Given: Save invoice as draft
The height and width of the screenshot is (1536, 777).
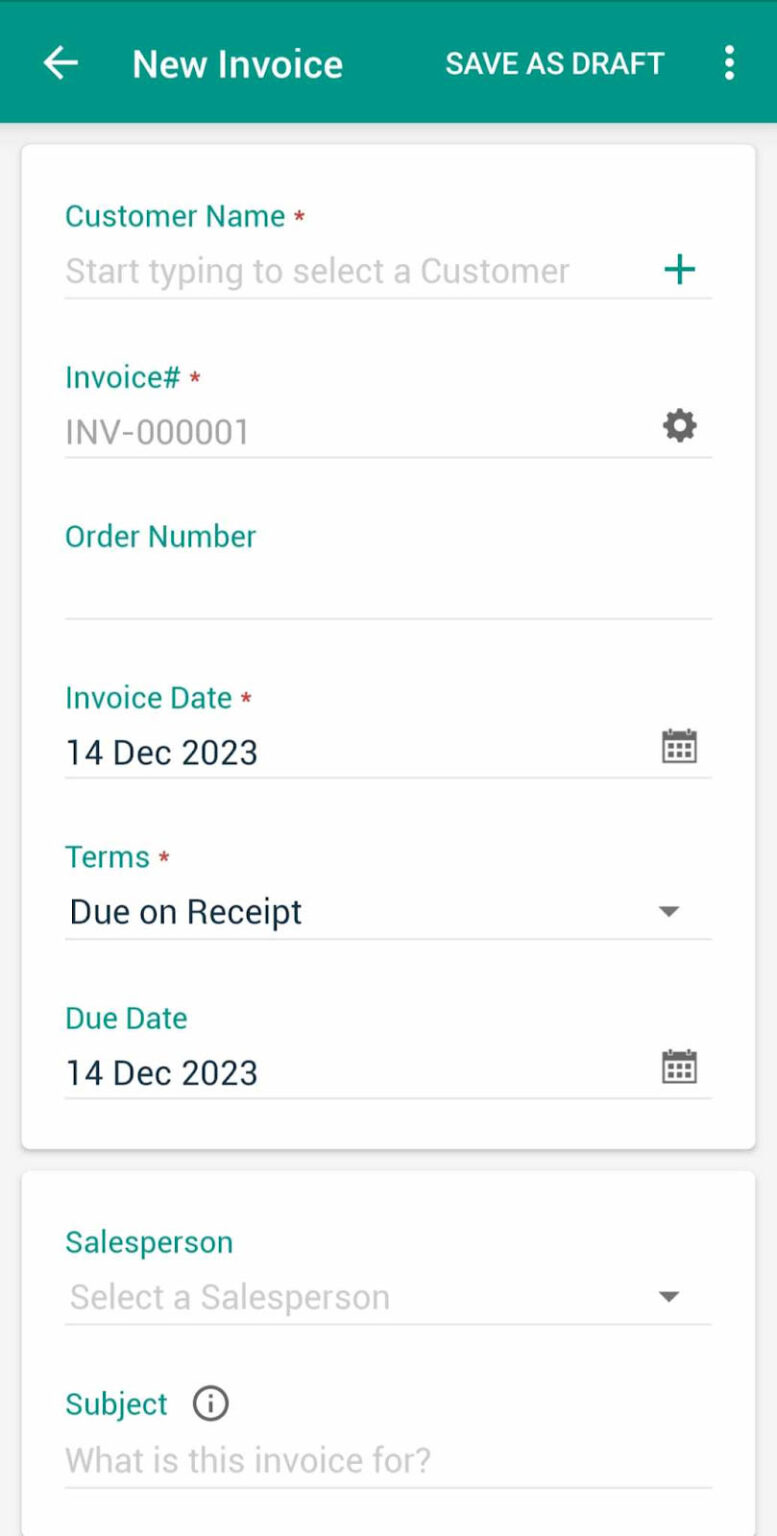Looking at the screenshot, I should 554,63.
